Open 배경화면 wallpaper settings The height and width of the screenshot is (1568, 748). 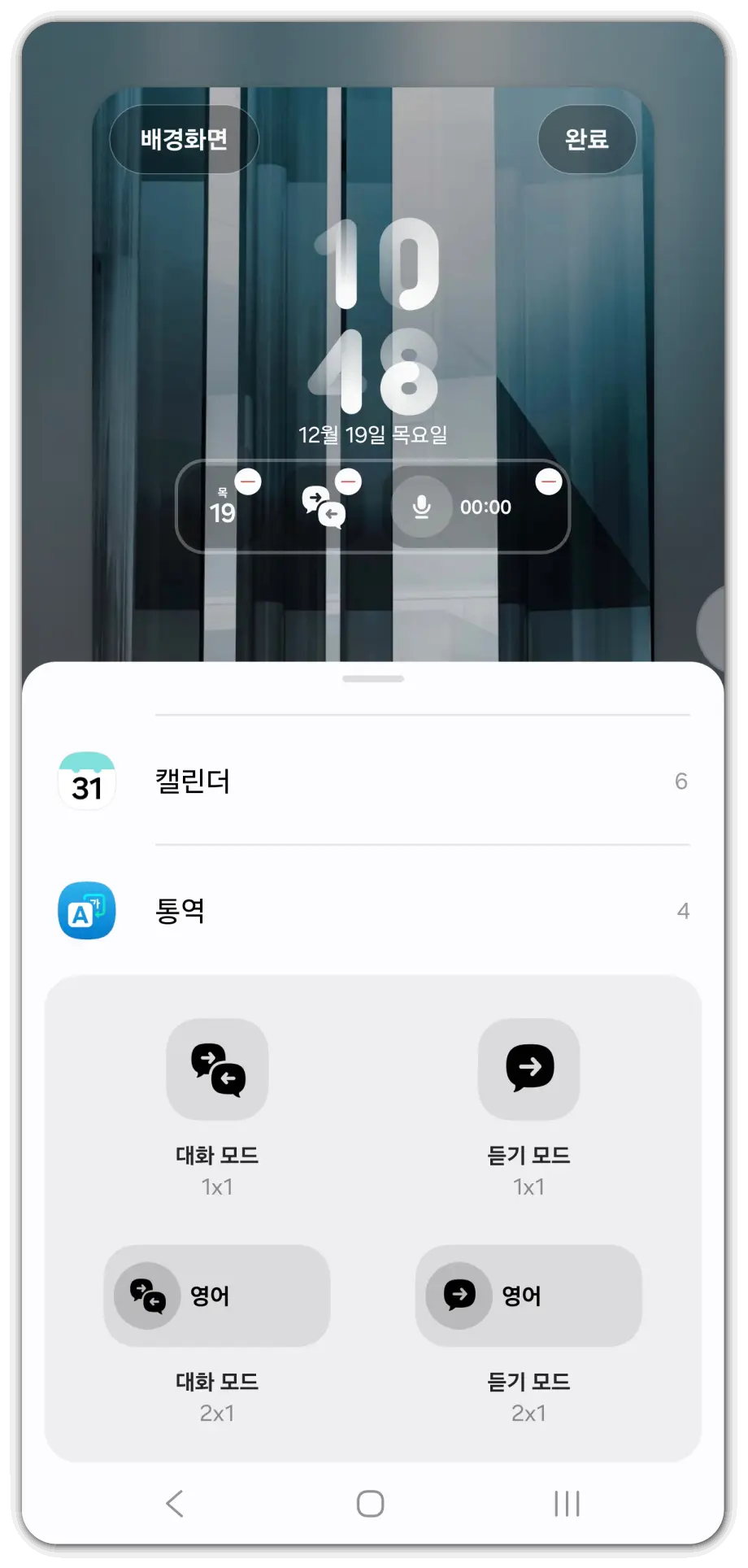point(184,139)
